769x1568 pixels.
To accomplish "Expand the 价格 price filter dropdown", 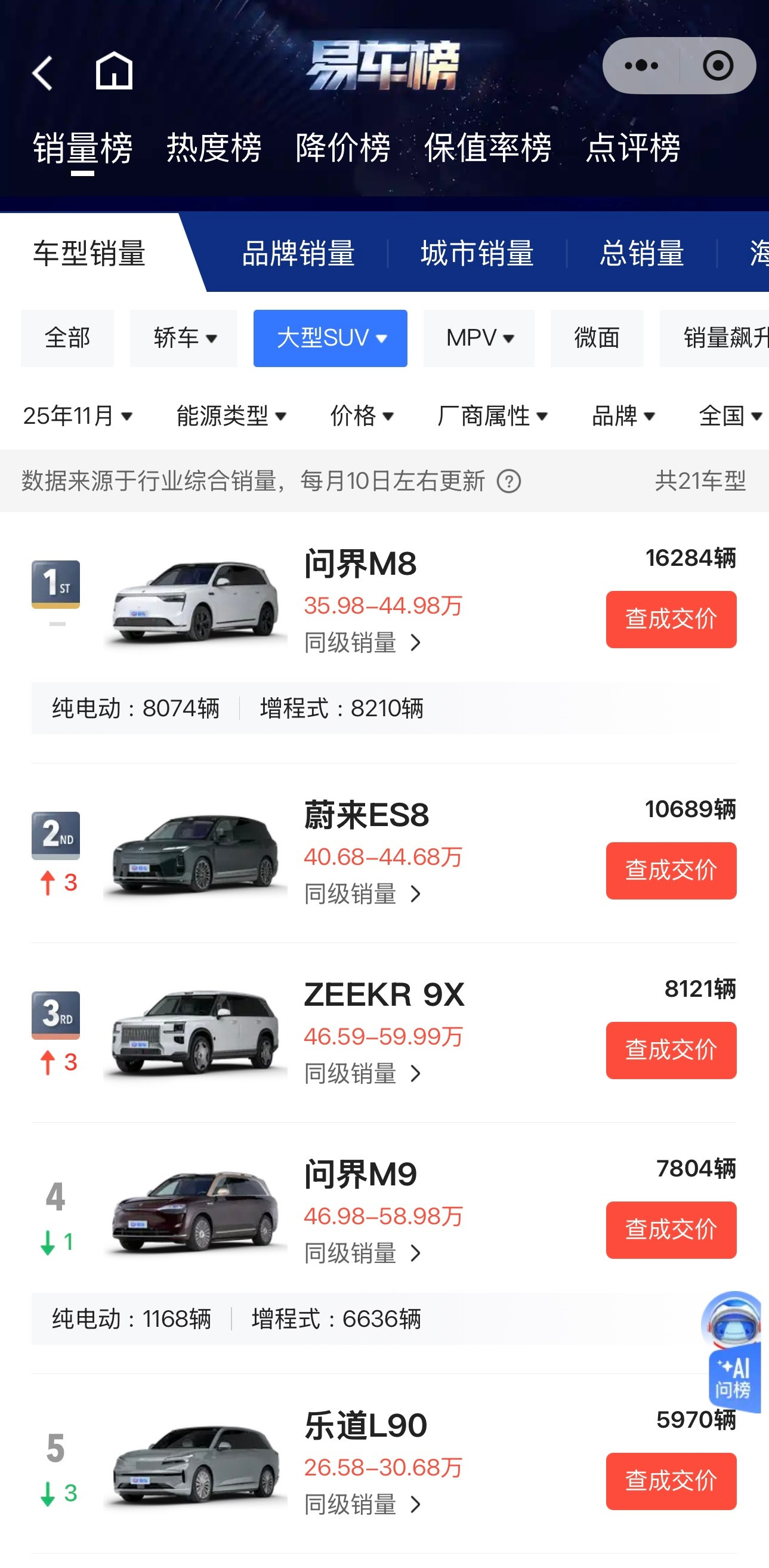I will pyautogui.click(x=363, y=417).
